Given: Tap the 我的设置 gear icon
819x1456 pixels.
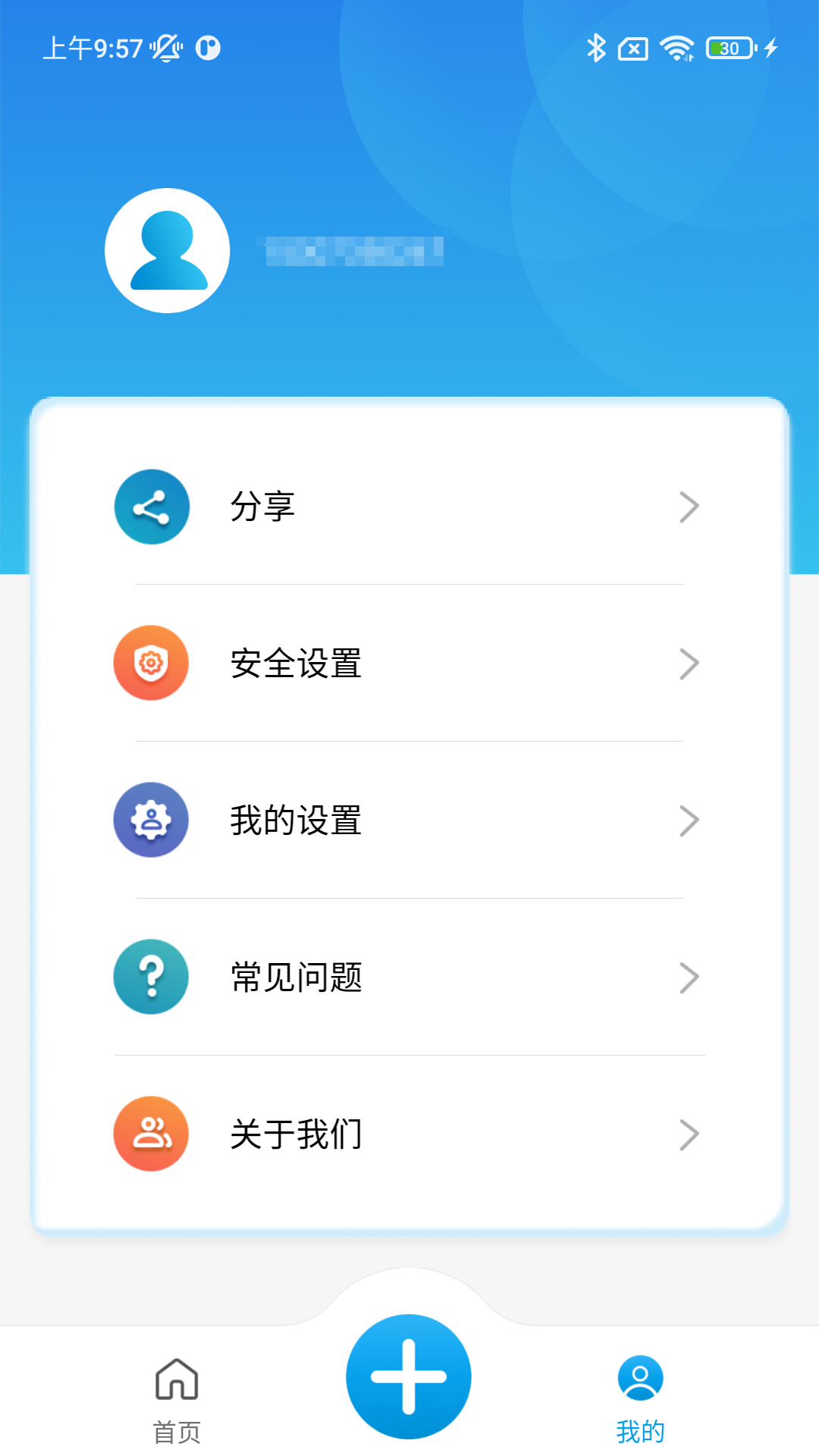Looking at the screenshot, I should coord(151,820).
